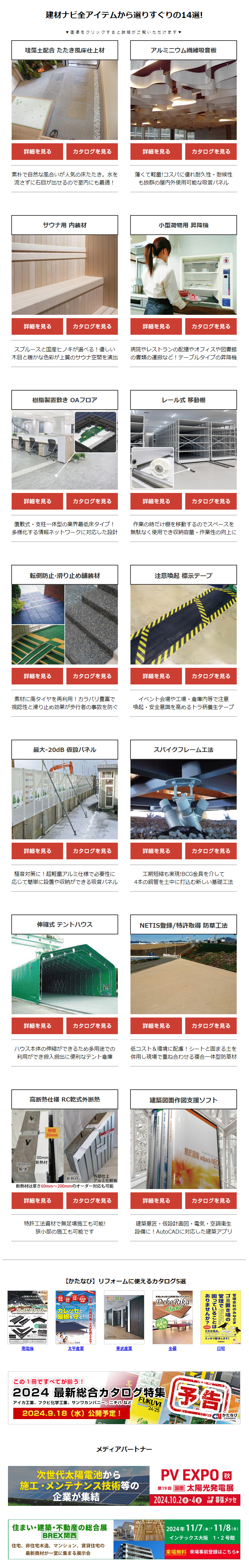View details for 珪藻土配合 たたき風床仕上材
This screenshot has width=249, height=1568.
point(37,152)
